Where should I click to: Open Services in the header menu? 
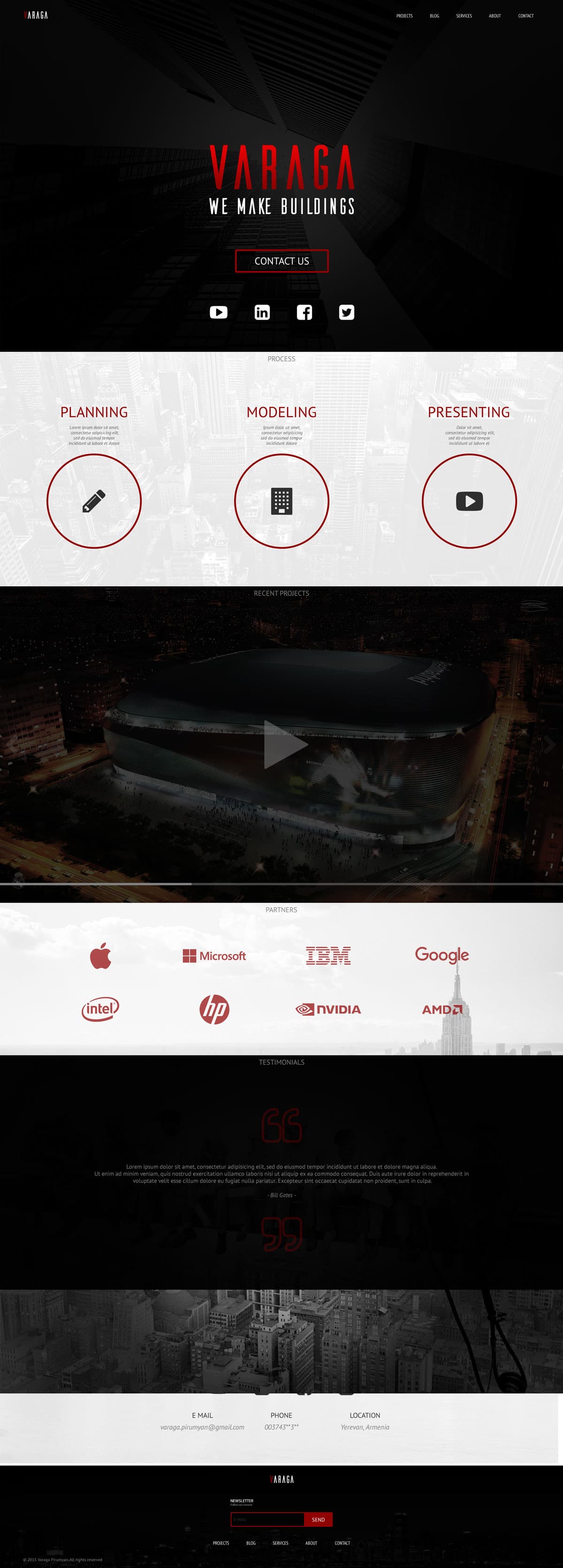464,16
